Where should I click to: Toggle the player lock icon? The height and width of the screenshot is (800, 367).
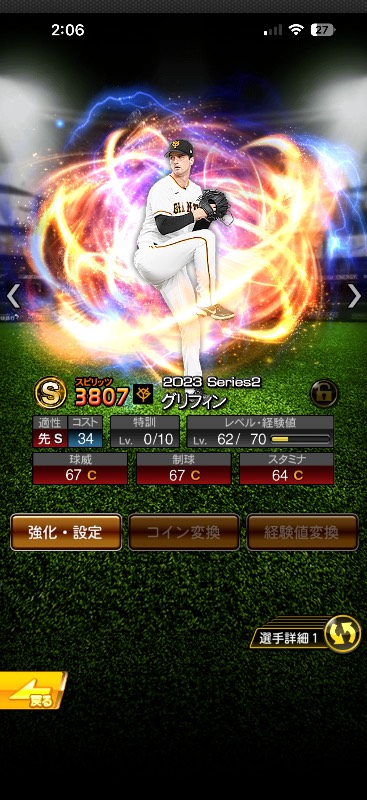click(324, 393)
